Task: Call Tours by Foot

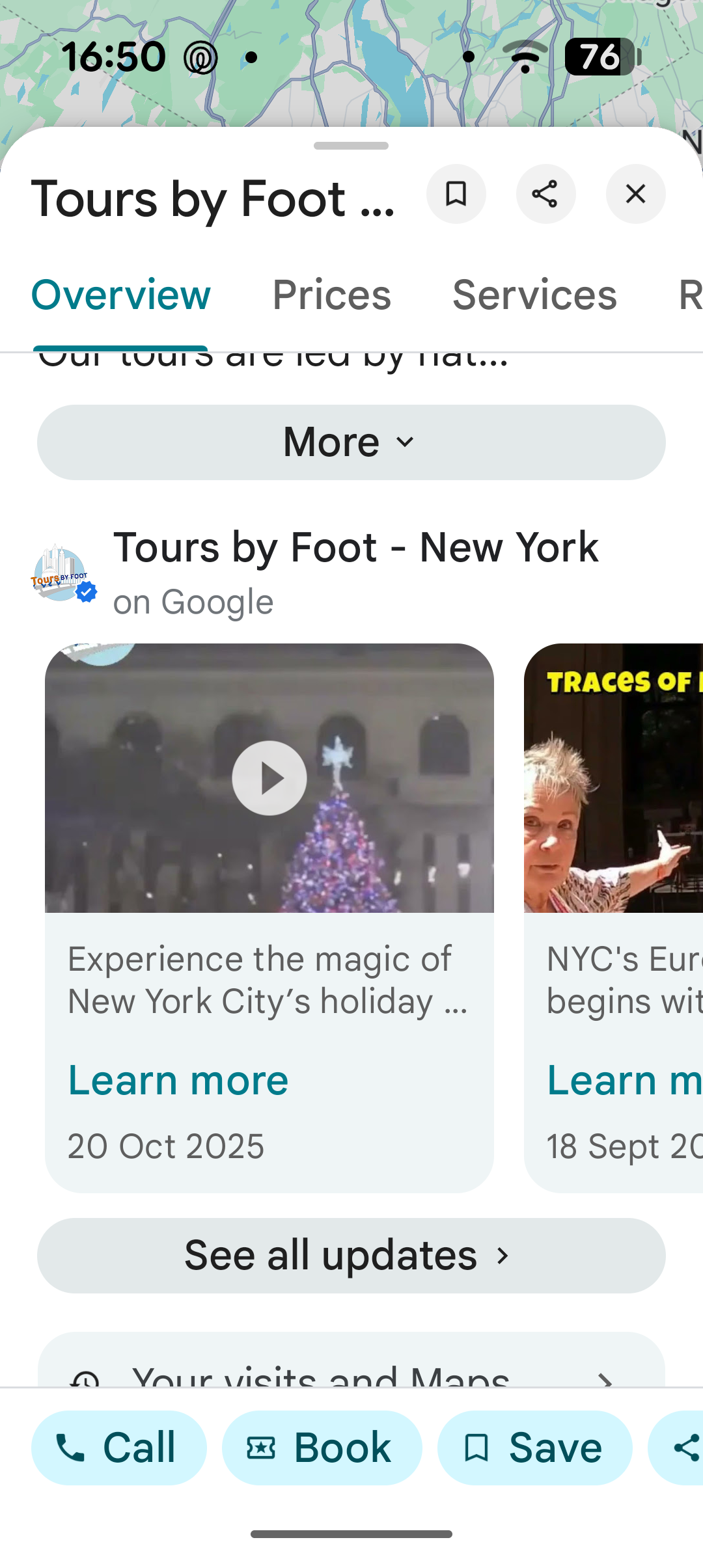Action: 119,1448
